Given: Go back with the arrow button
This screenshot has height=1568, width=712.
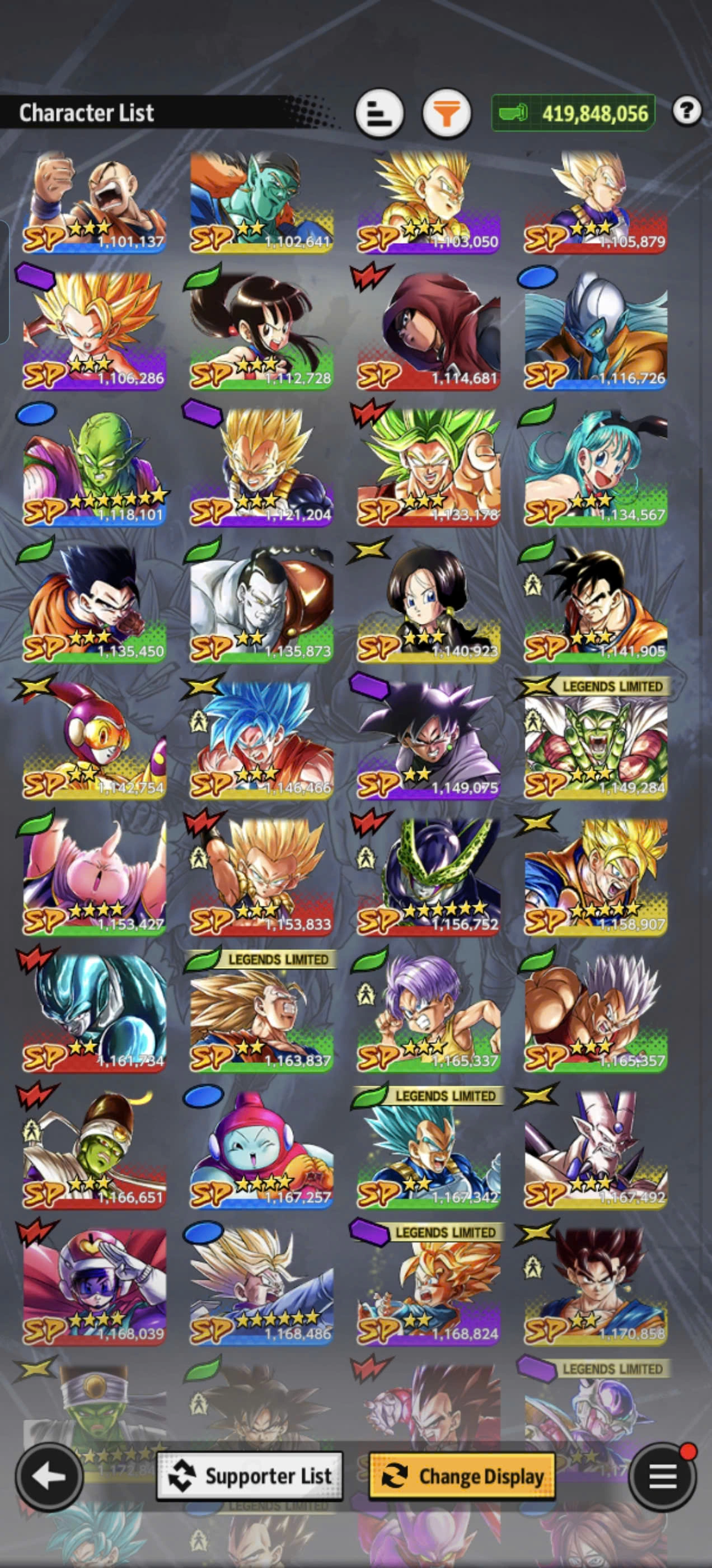Looking at the screenshot, I should pyautogui.click(x=49, y=1476).
